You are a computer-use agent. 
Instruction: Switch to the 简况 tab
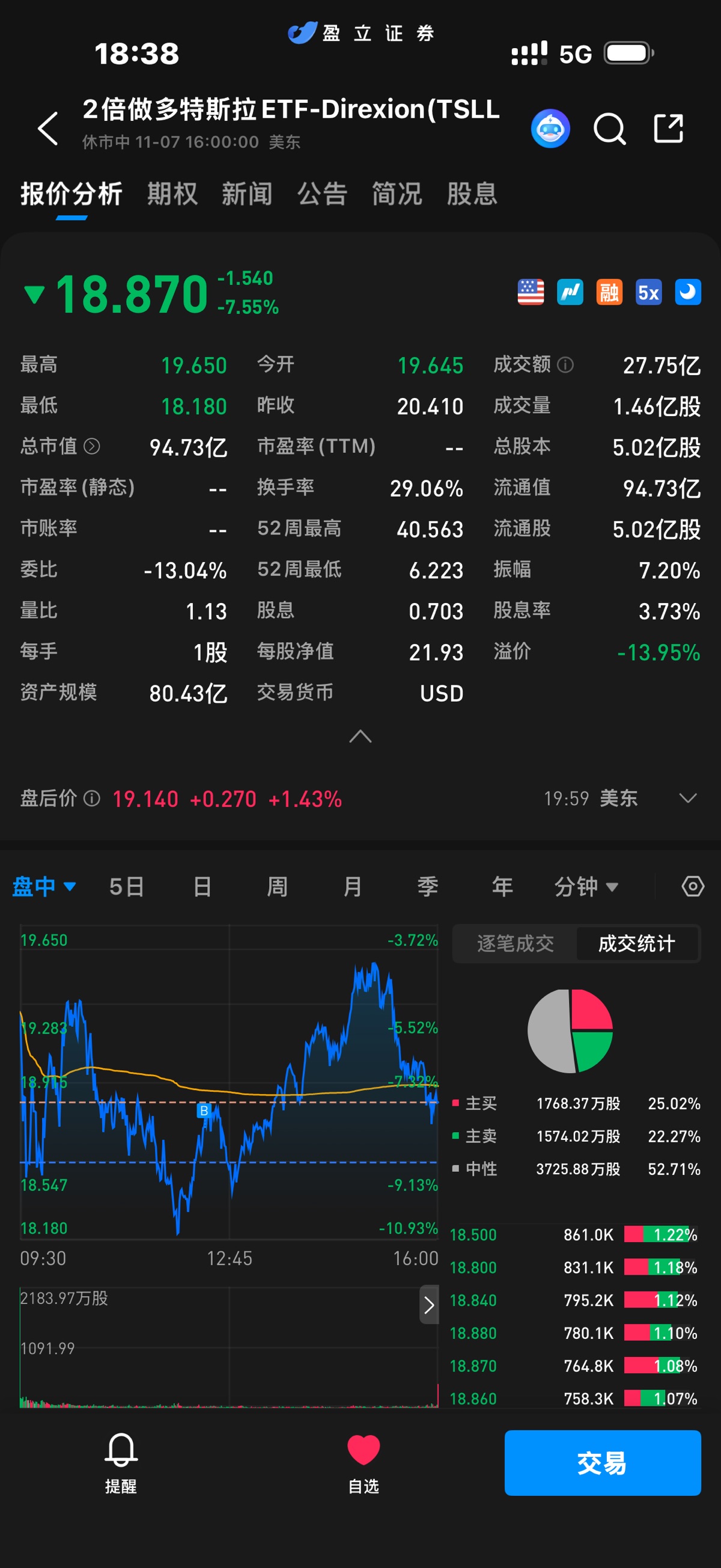tap(397, 194)
